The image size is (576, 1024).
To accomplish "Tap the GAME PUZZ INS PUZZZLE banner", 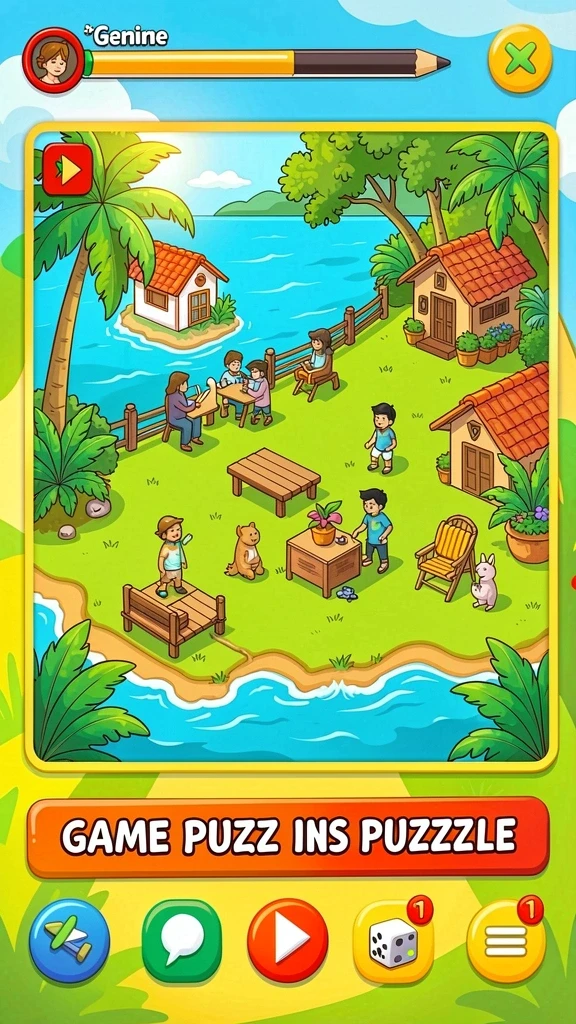I will (288, 837).
